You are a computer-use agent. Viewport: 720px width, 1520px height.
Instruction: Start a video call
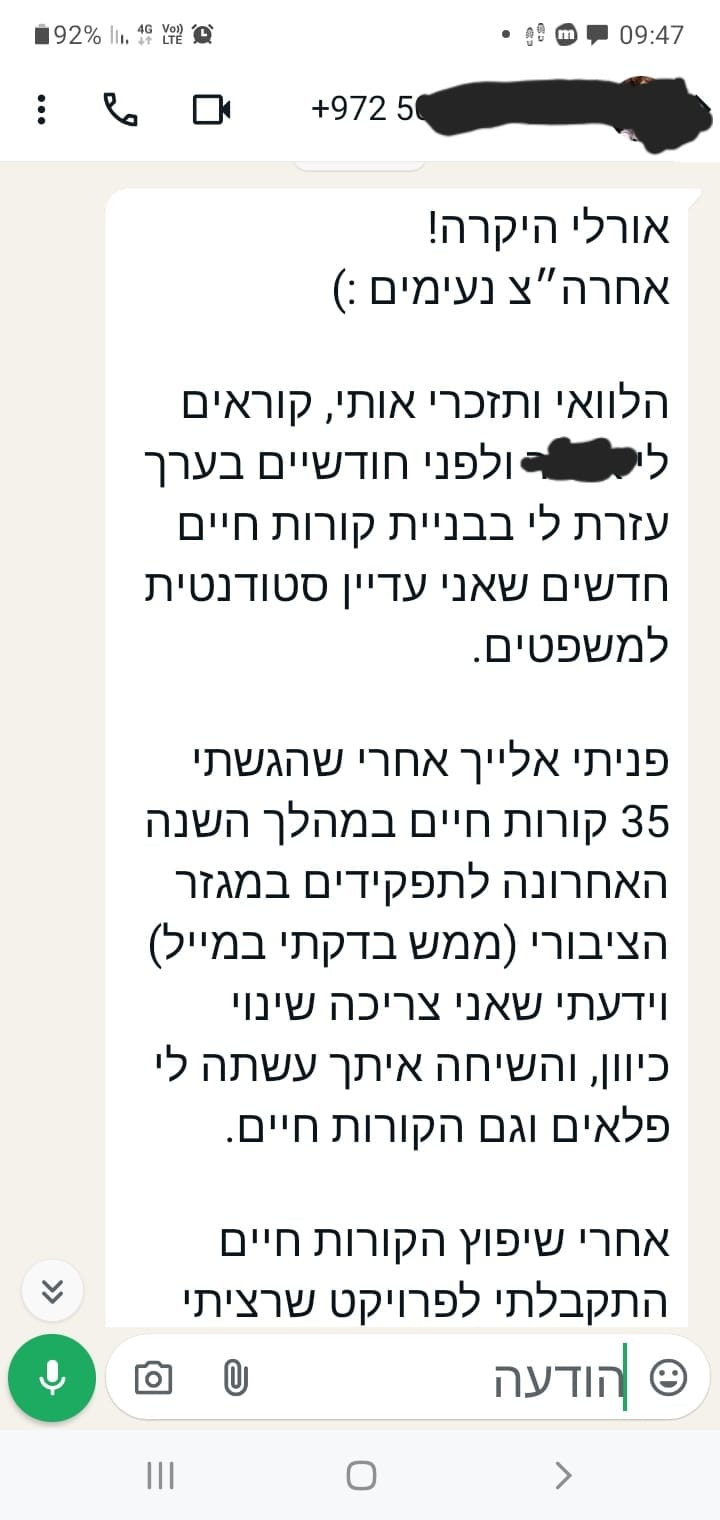coord(211,109)
